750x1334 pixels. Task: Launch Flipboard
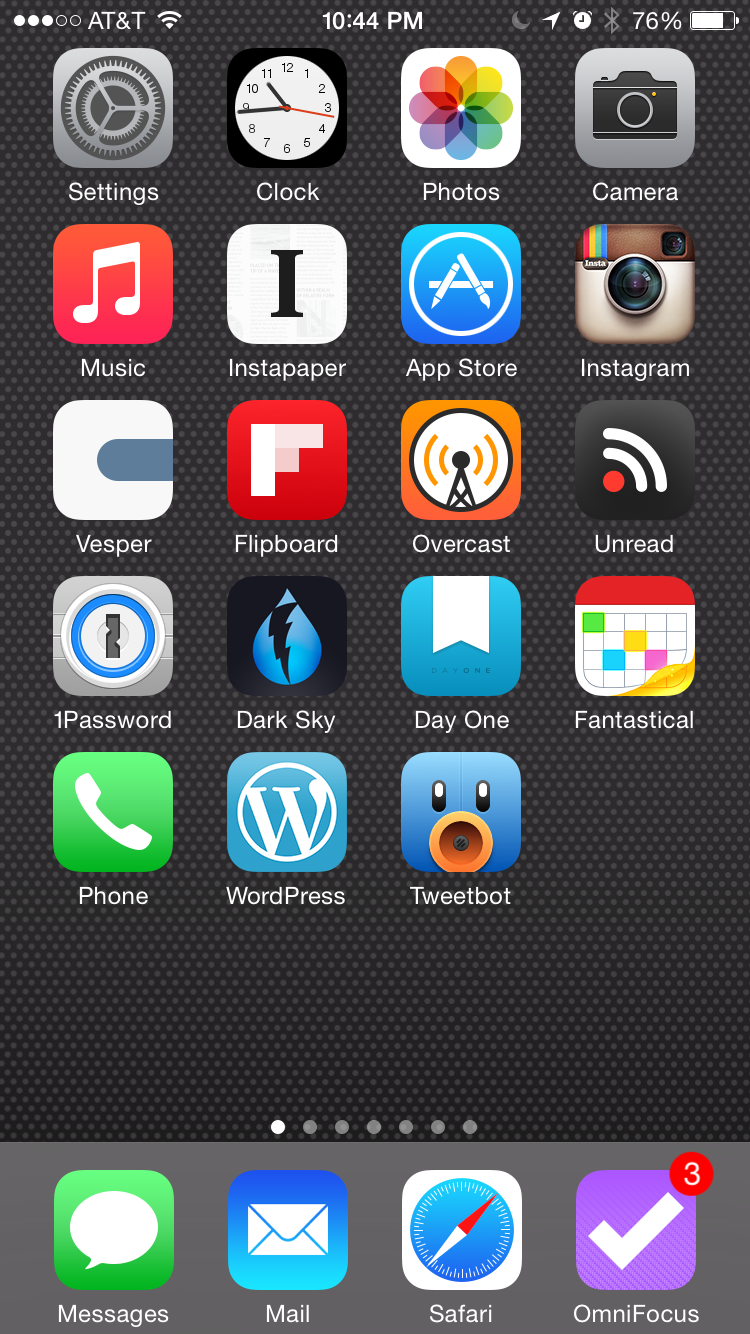pos(287,460)
